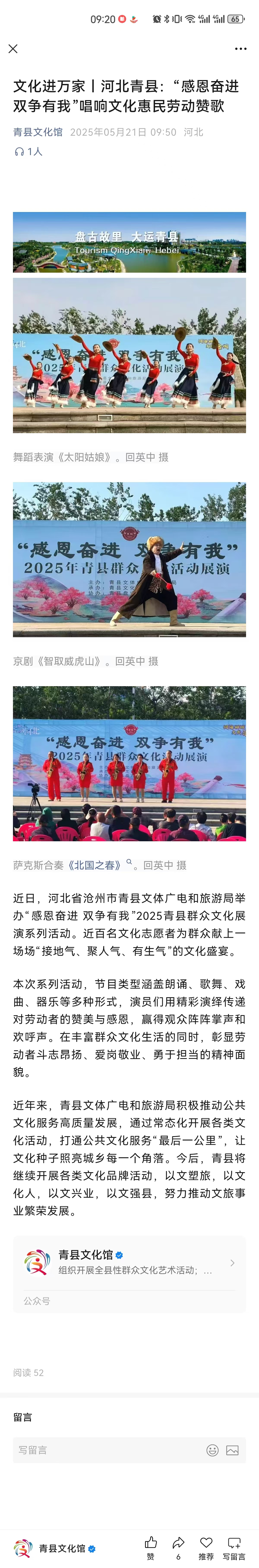Open the emoji picker in the comment box

pyautogui.click(x=212, y=1450)
